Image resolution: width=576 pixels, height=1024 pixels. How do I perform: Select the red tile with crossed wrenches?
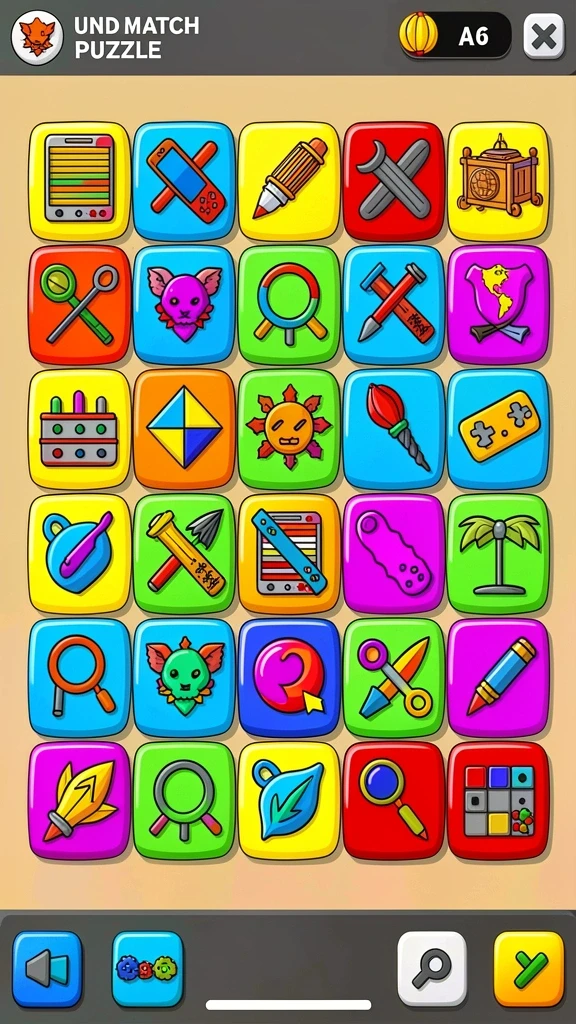394,181
